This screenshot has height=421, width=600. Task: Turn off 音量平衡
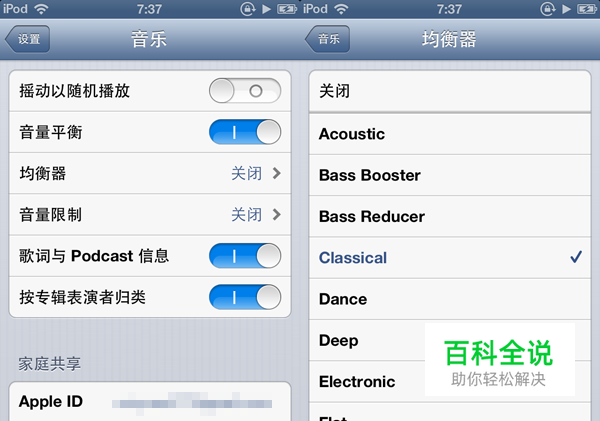pyautogui.click(x=245, y=132)
